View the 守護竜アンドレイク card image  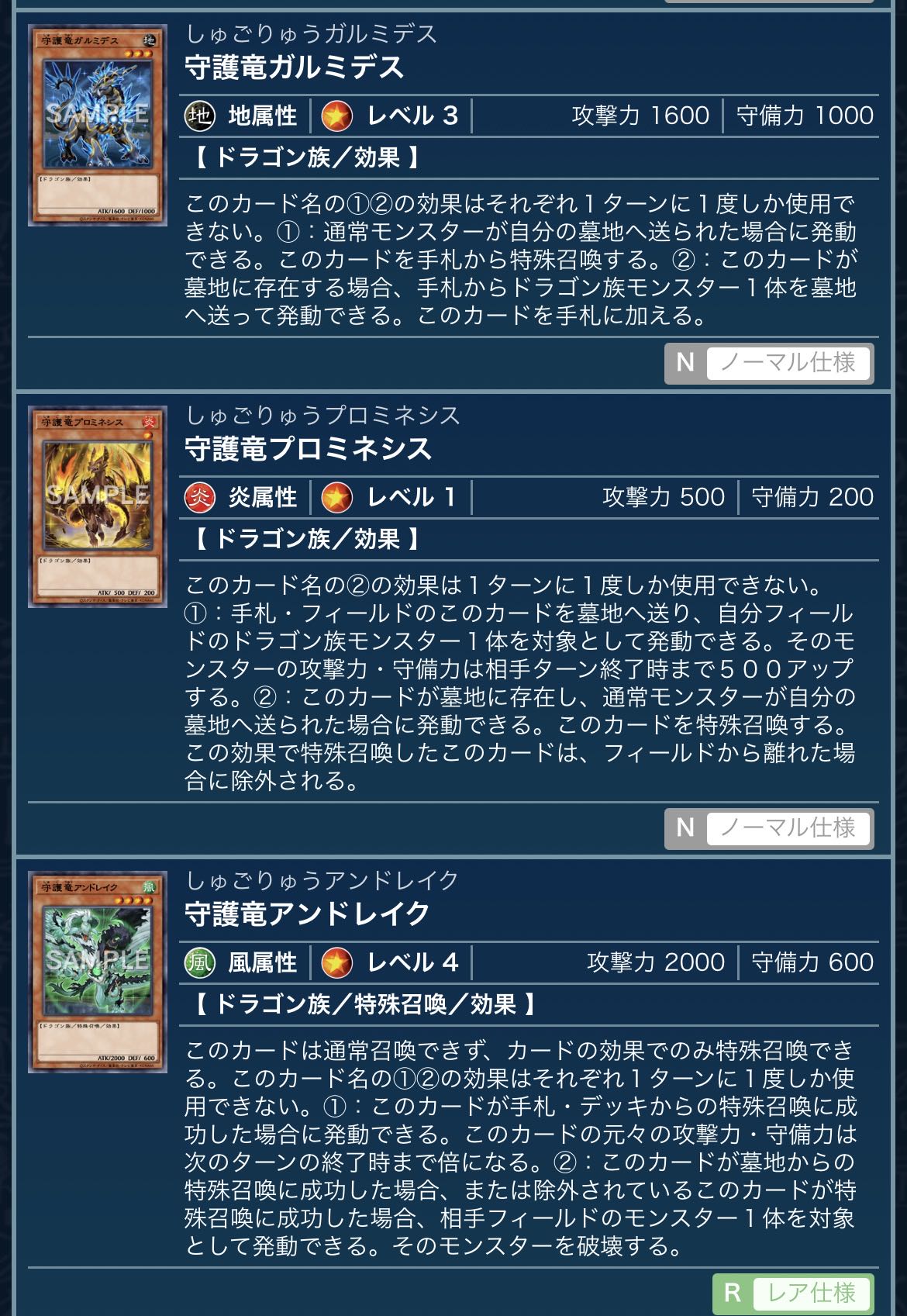point(98,972)
